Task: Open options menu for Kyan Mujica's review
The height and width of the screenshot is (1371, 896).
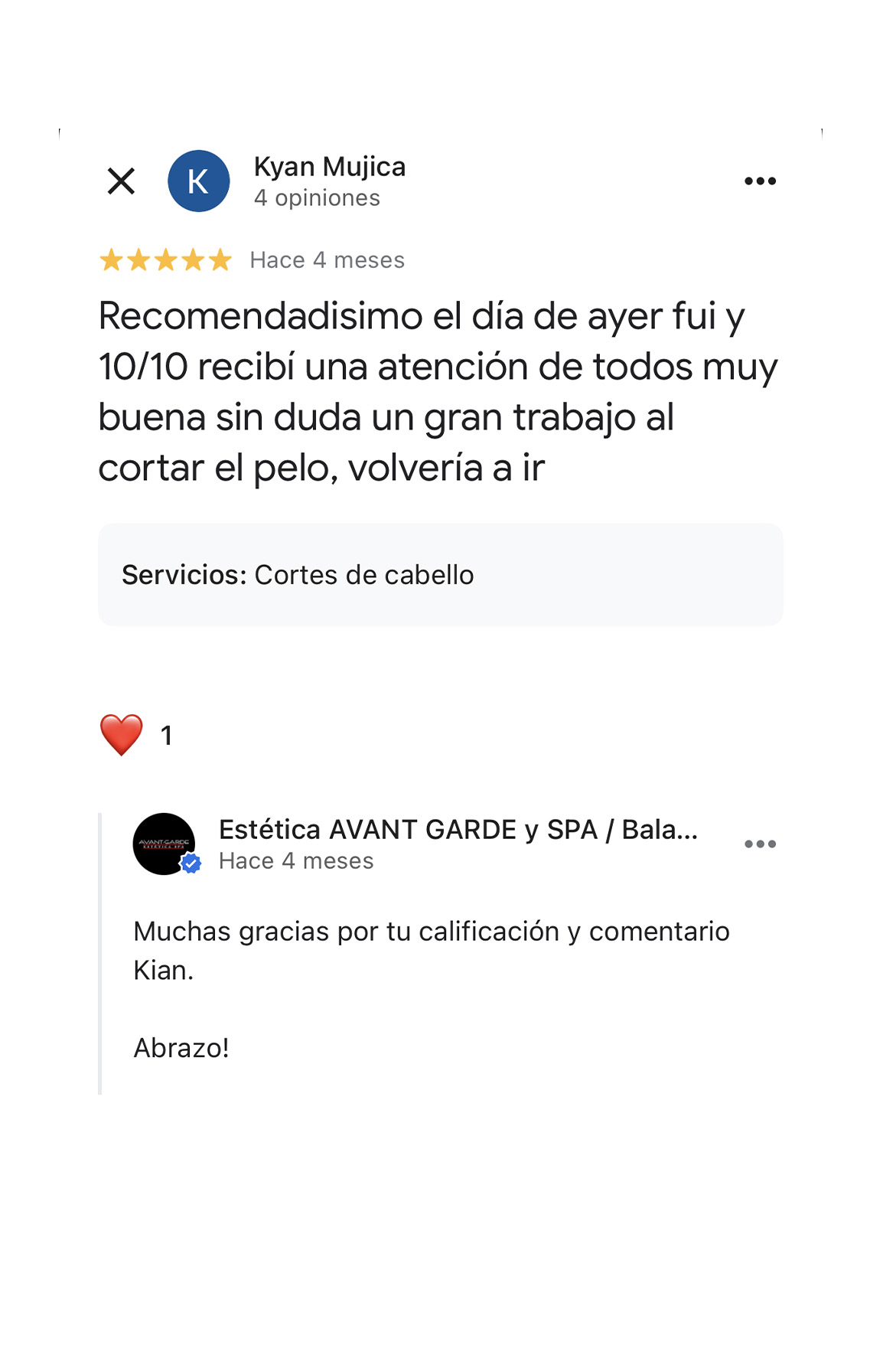Action: 760,181
